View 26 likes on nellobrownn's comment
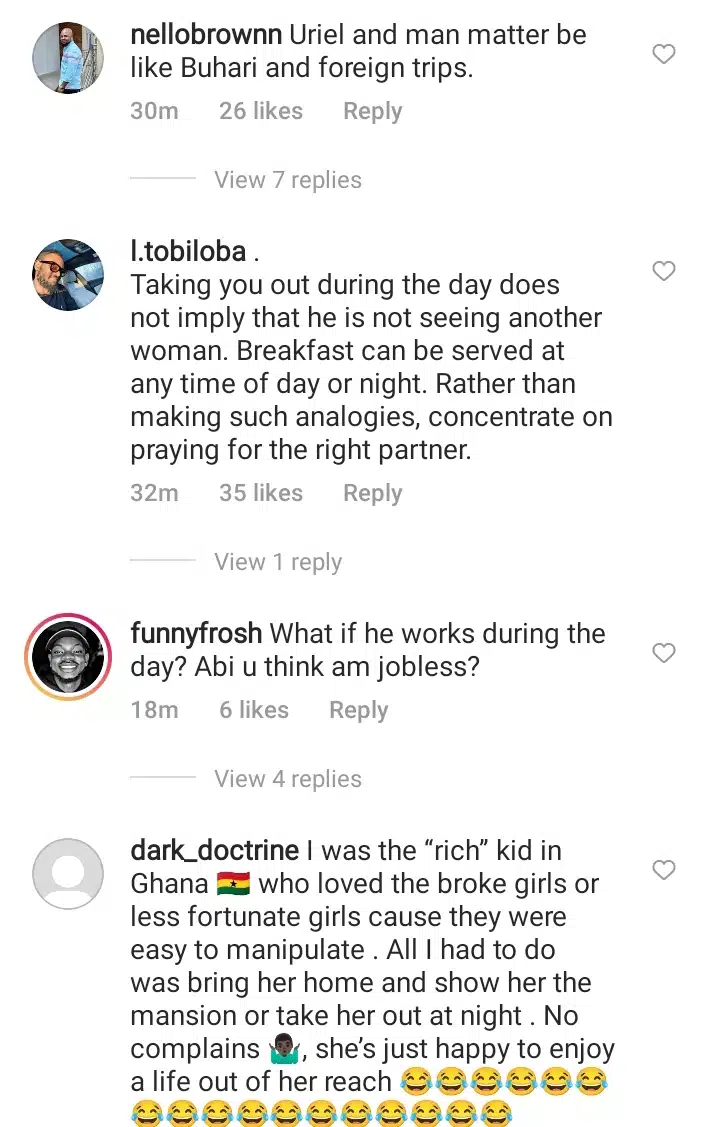Viewport: 720px width, 1127px height. point(260,111)
